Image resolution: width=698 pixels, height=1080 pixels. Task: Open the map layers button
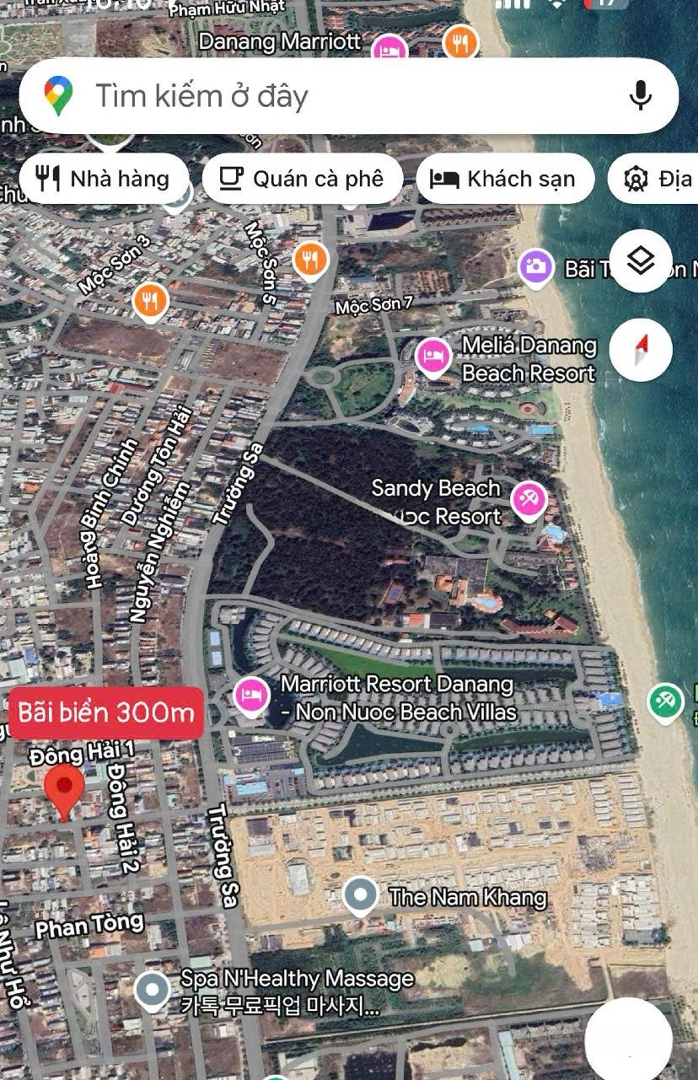(x=640, y=261)
